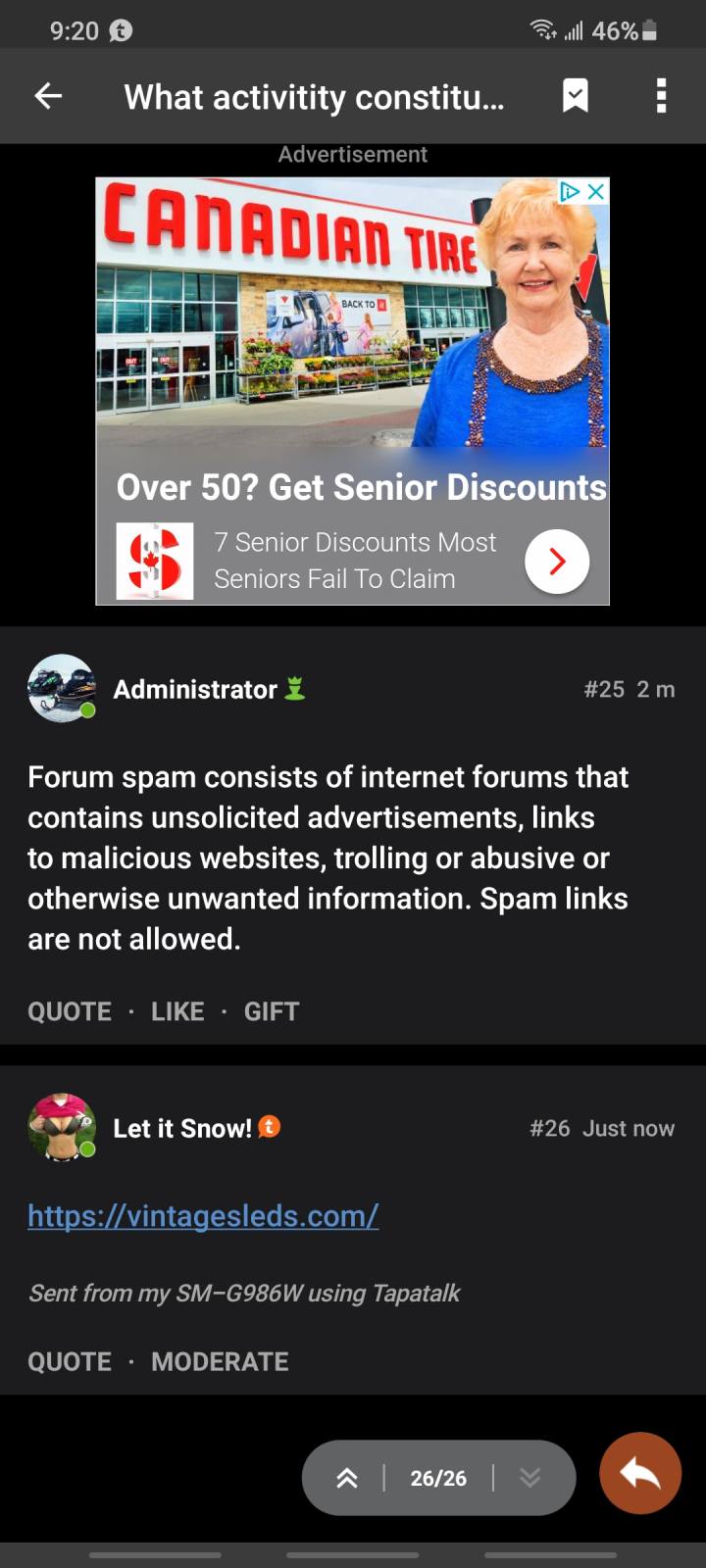Screen dimensions: 706x1568
Task: Open Let it Snow! user profile
Action: [x=182, y=1128]
